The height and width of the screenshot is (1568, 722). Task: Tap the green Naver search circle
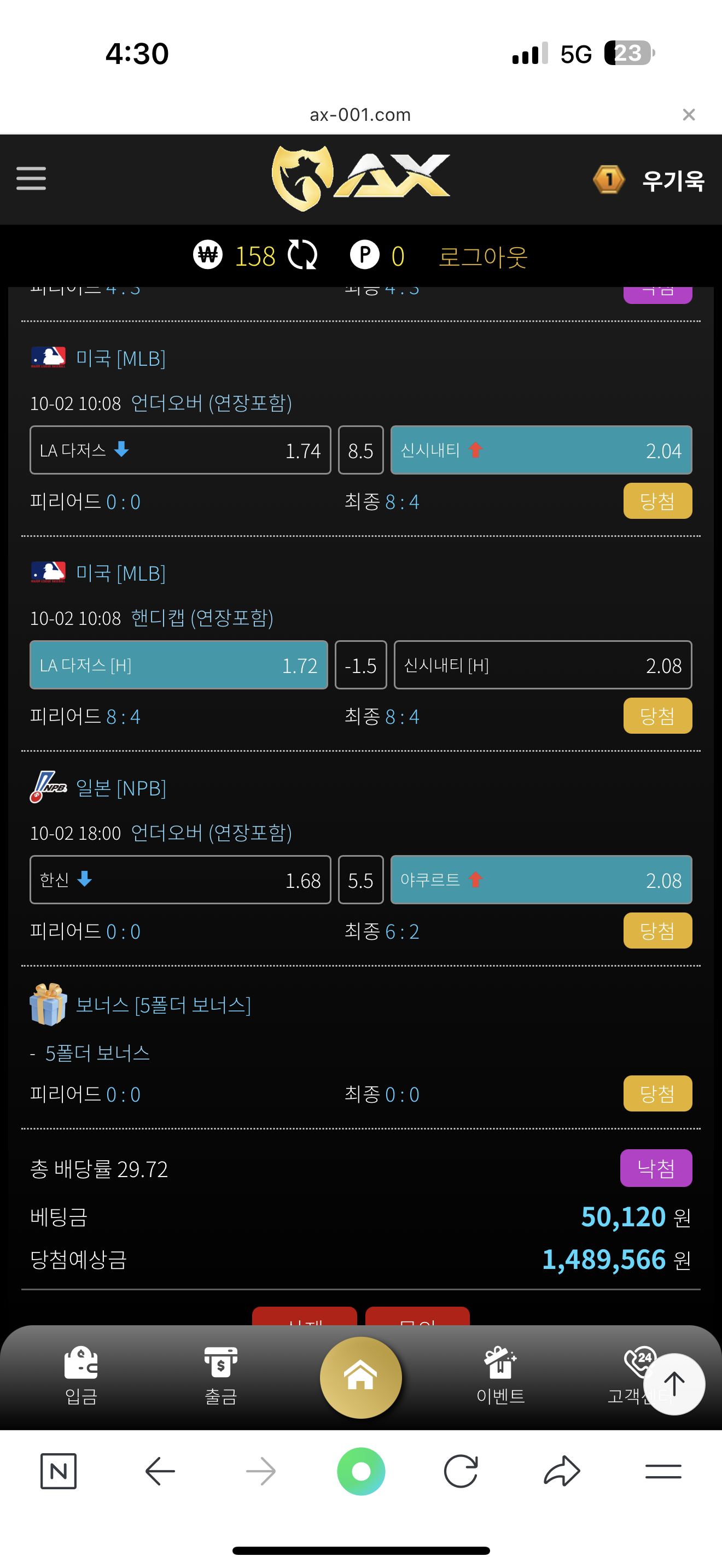click(x=361, y=1471)
